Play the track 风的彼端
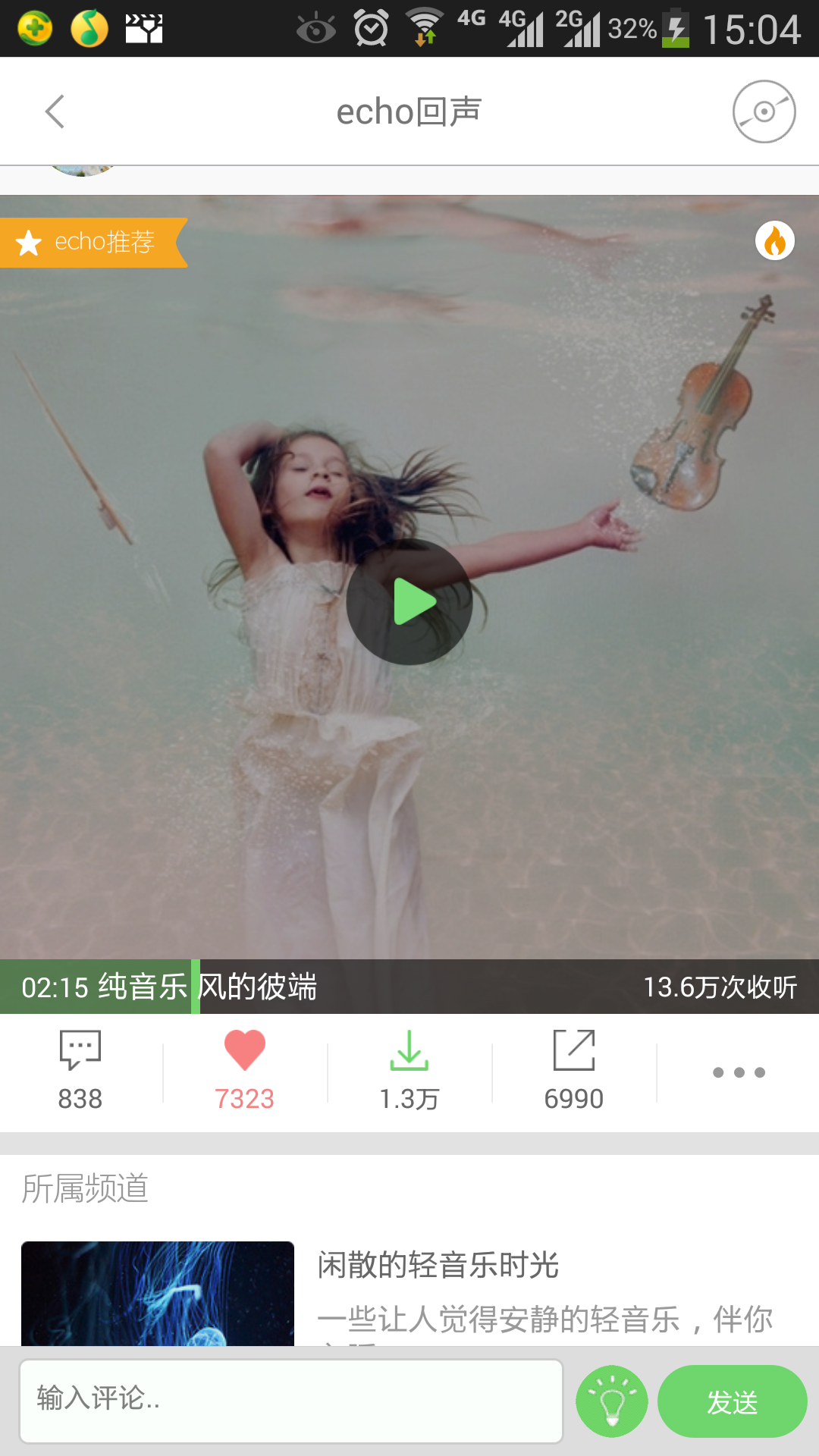Image resolution: width=819 pixels, height=1456 pixels. coord(409,602)
